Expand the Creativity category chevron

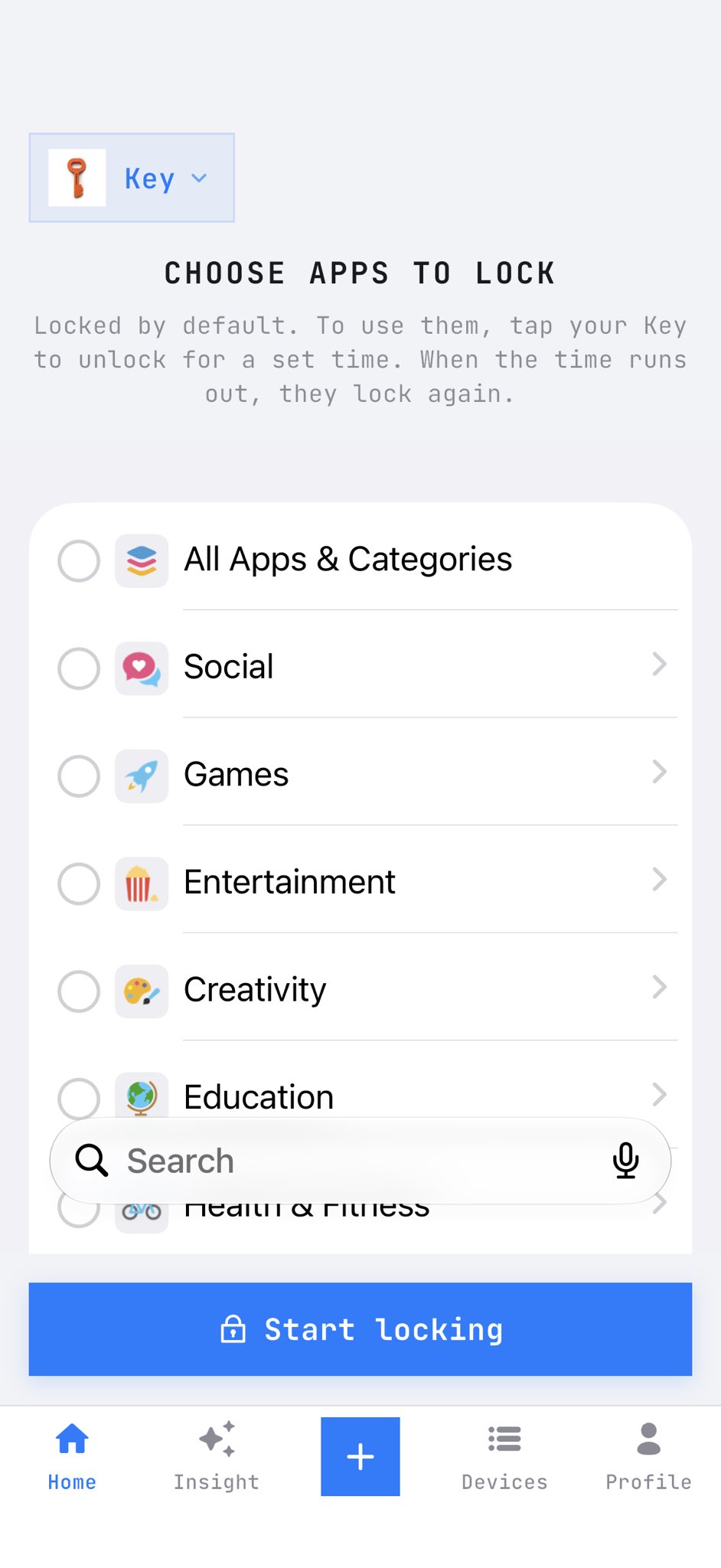(659, 988)
